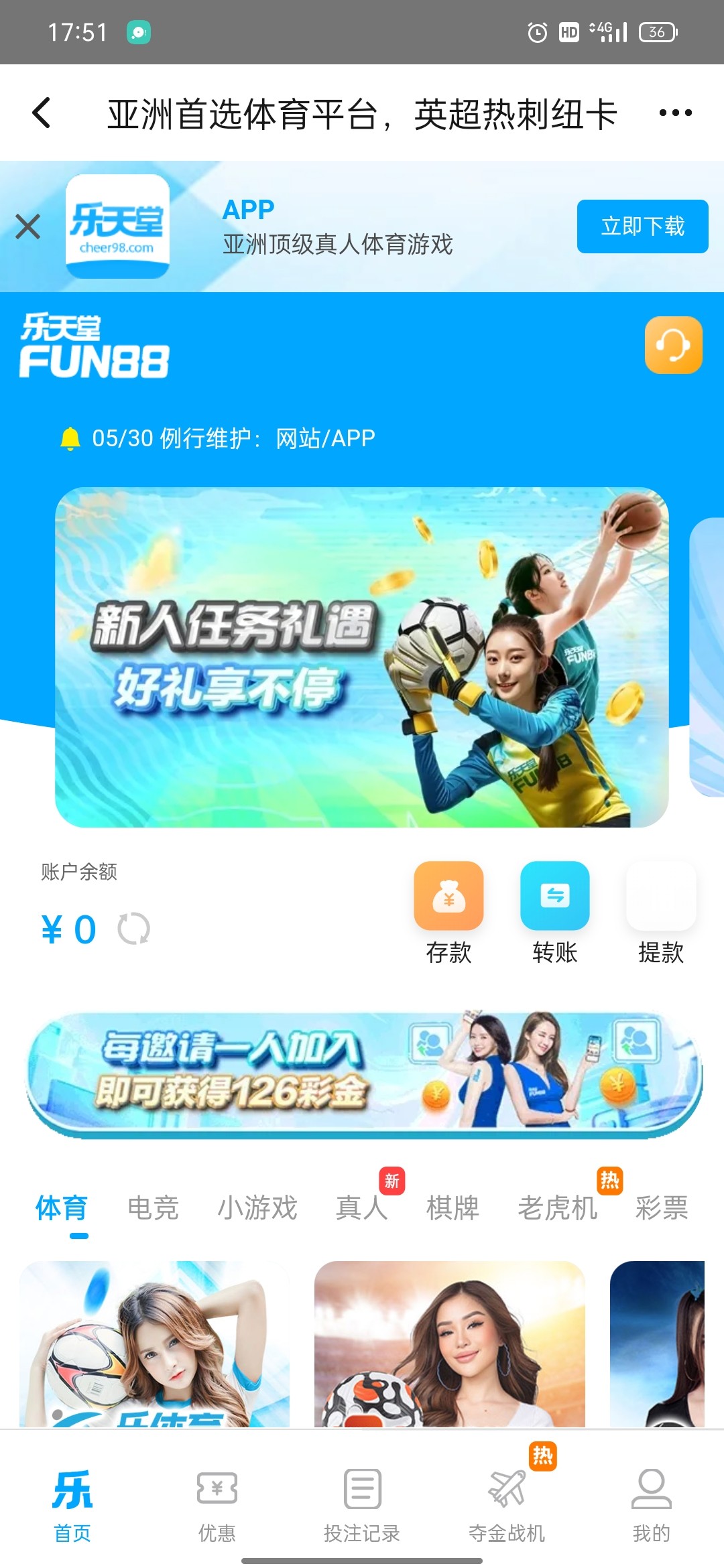
Task: Dismiss the APP banner with X
Action: point(27,226)
